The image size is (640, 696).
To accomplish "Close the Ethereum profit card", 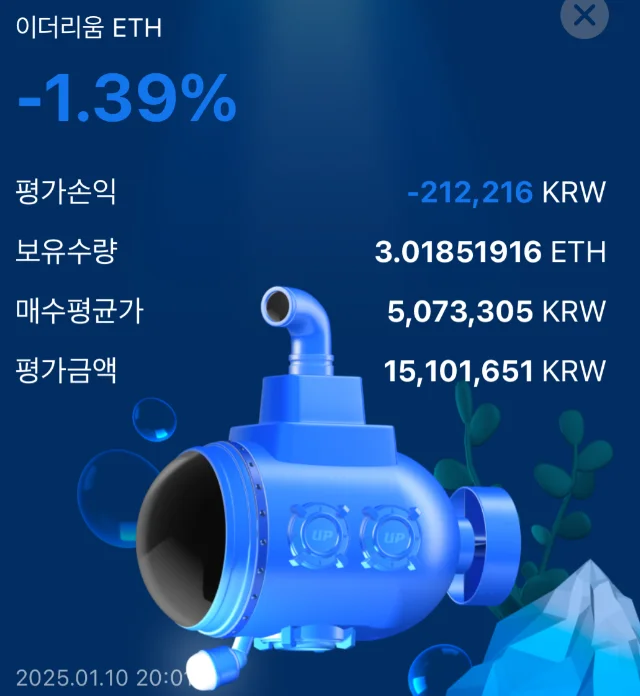I will click(585, 15).
